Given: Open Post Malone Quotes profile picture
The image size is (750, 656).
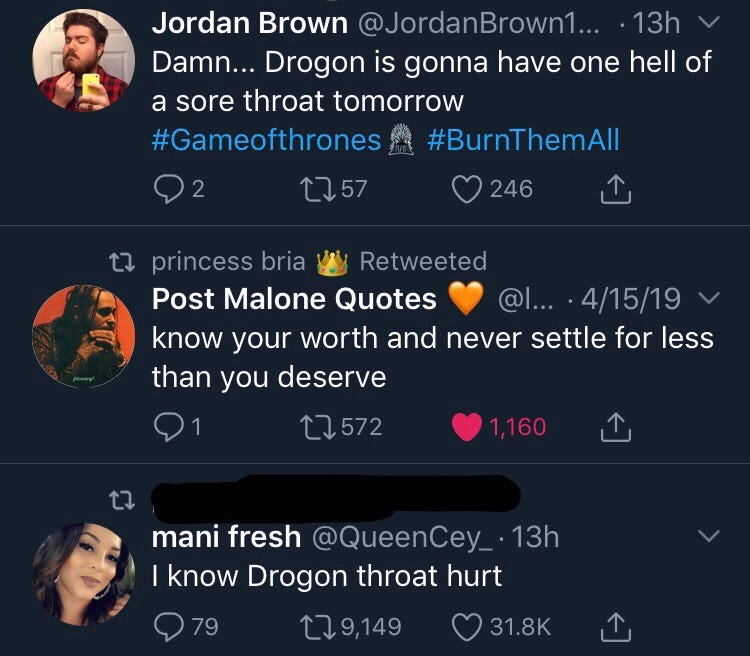Looking at the screenshot, I should pyautogui.click(x=83, y=334).
